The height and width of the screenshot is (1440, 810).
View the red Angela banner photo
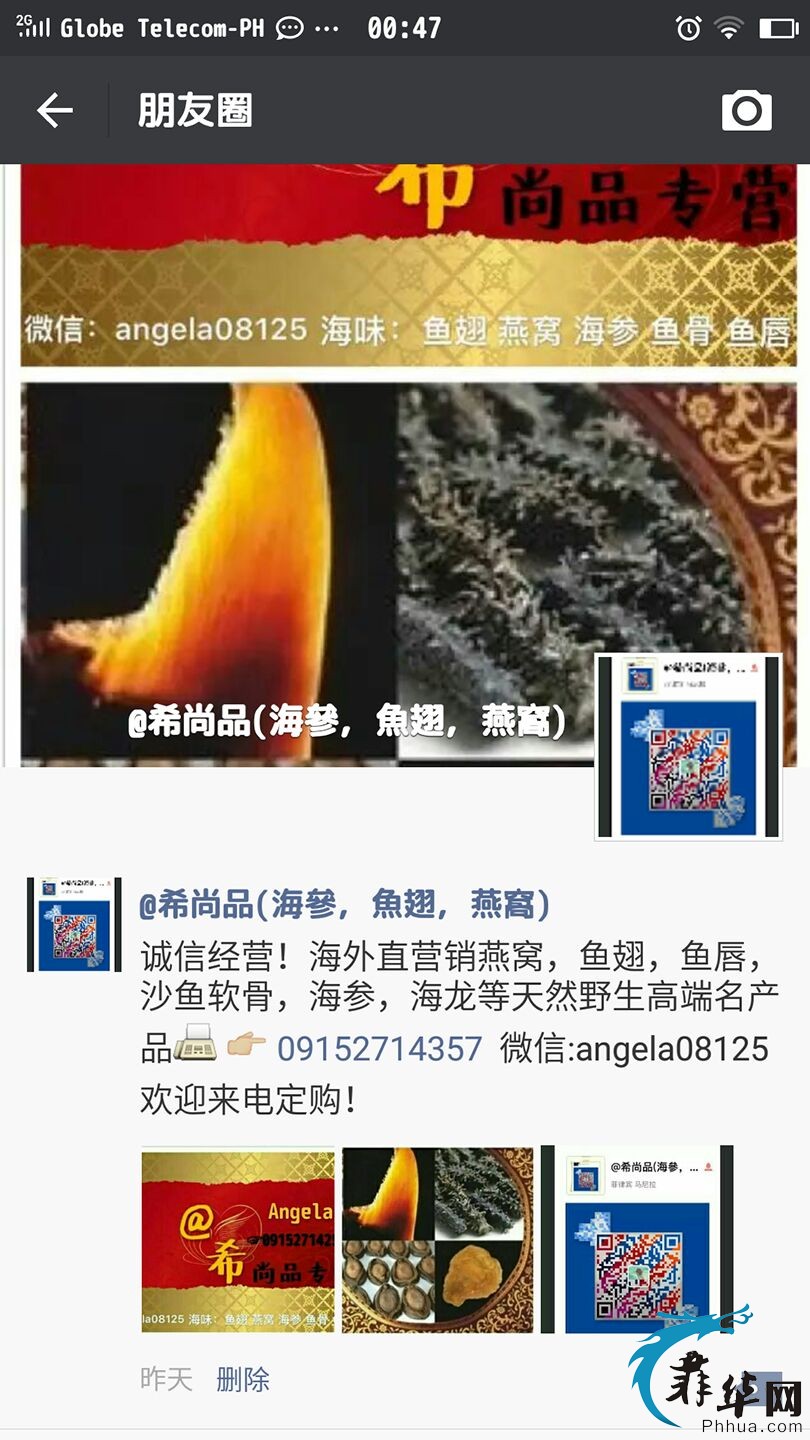pos(238,1240)
